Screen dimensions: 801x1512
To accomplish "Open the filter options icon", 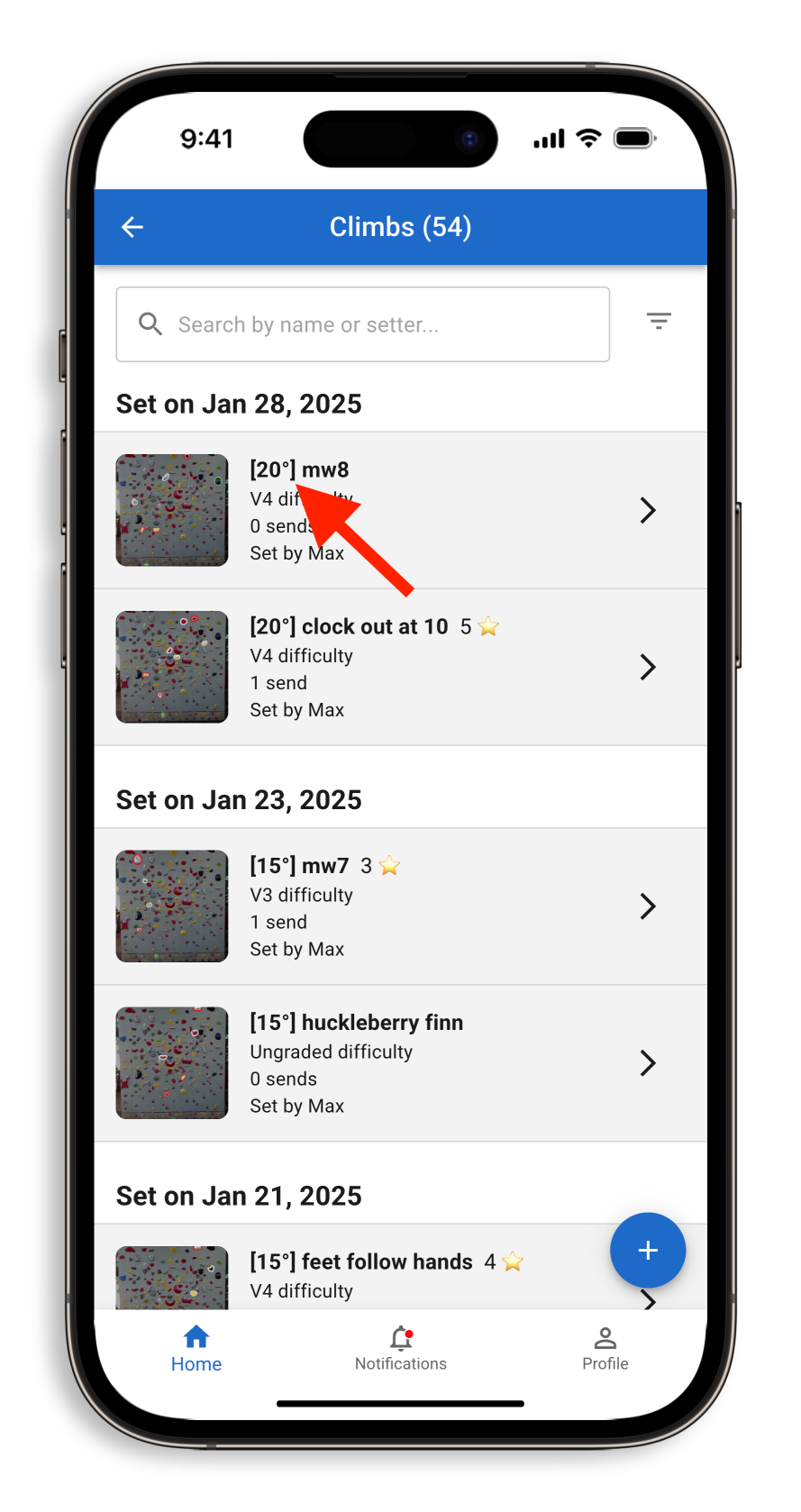I will [659, 321].
